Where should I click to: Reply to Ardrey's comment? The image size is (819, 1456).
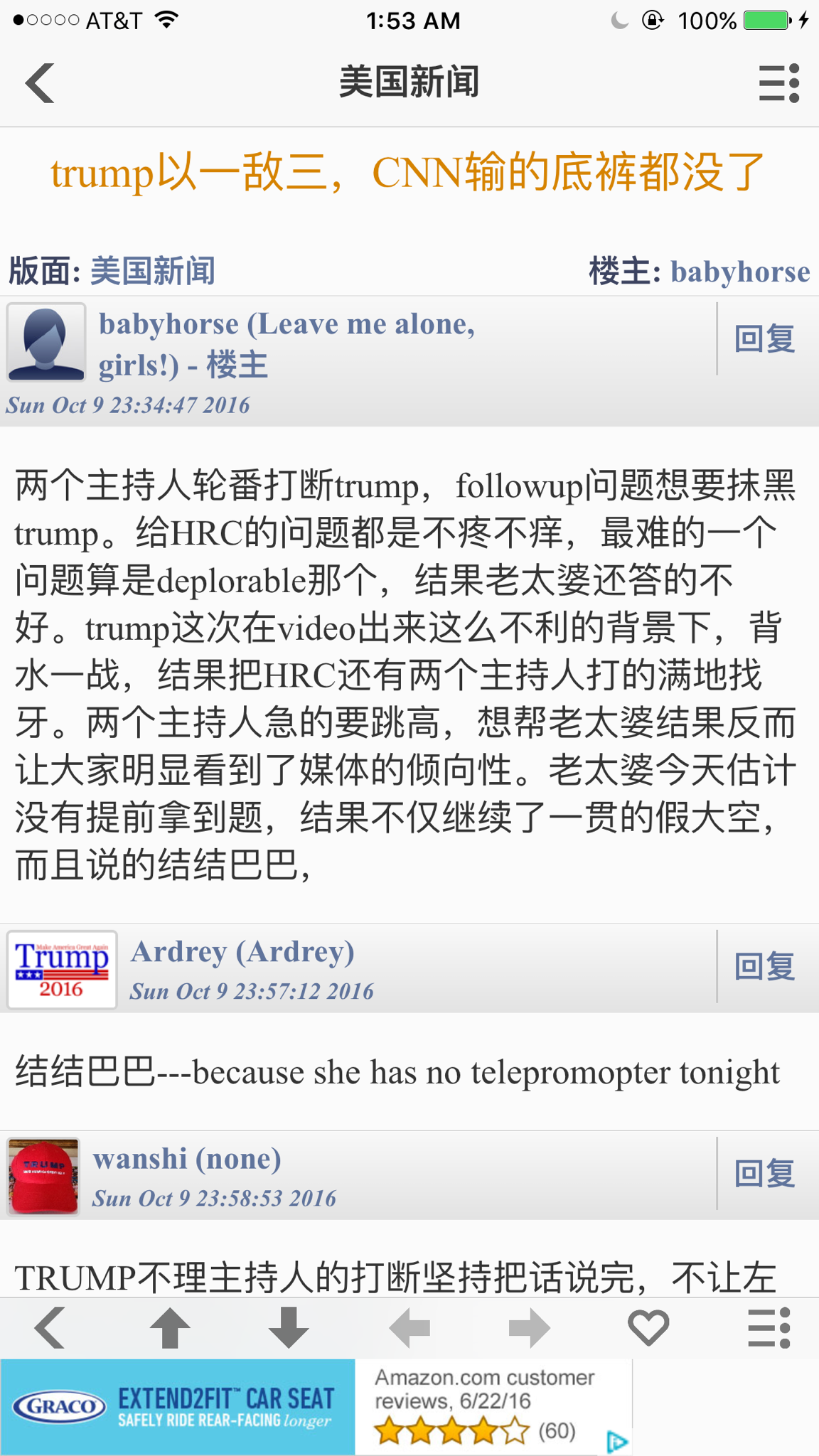pyautogui.click(x=764, y=967)
